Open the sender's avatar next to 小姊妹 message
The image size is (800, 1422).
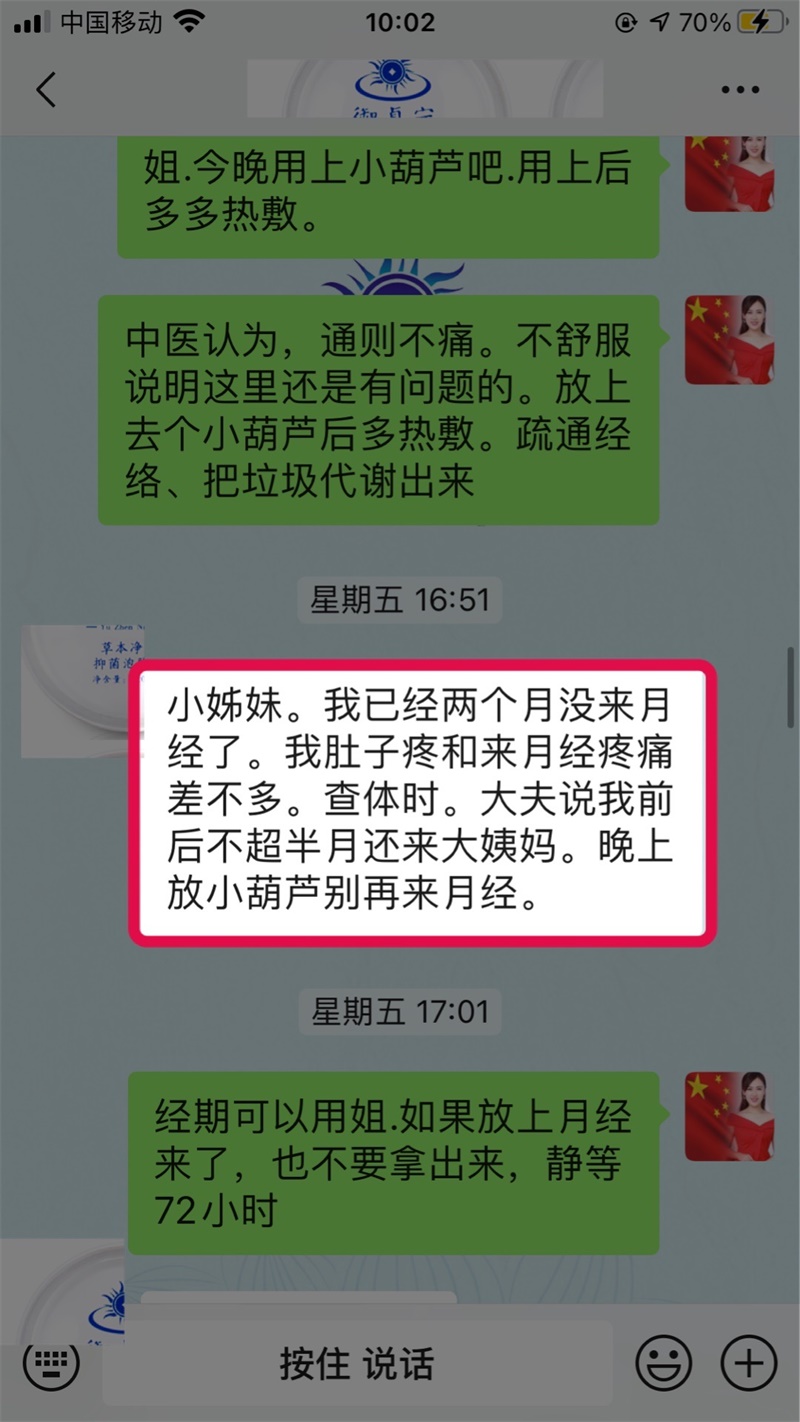pos(72,691)
